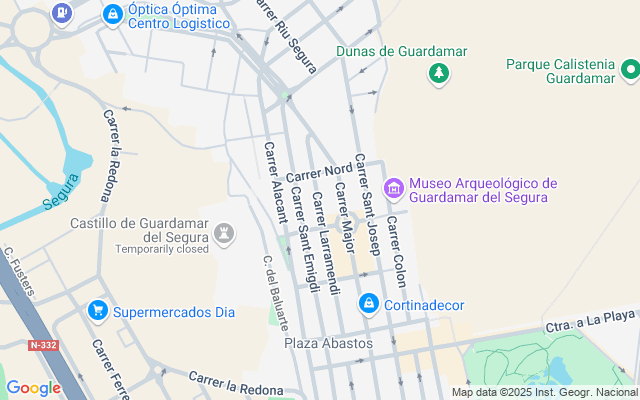Tap the gas station pin
Screen dimensions: 640x400
[62, 12]
